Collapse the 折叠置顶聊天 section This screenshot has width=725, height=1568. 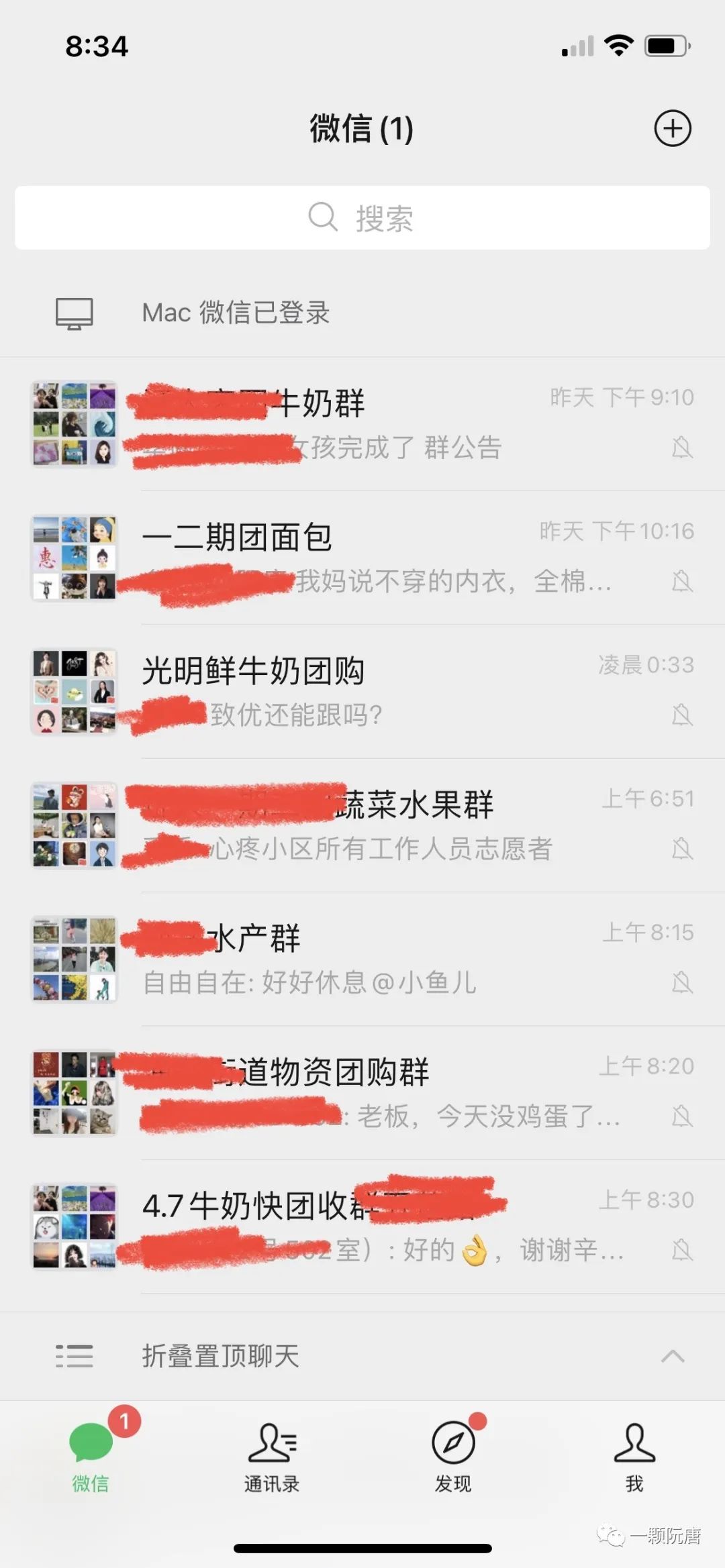(x=362, y=1356)
